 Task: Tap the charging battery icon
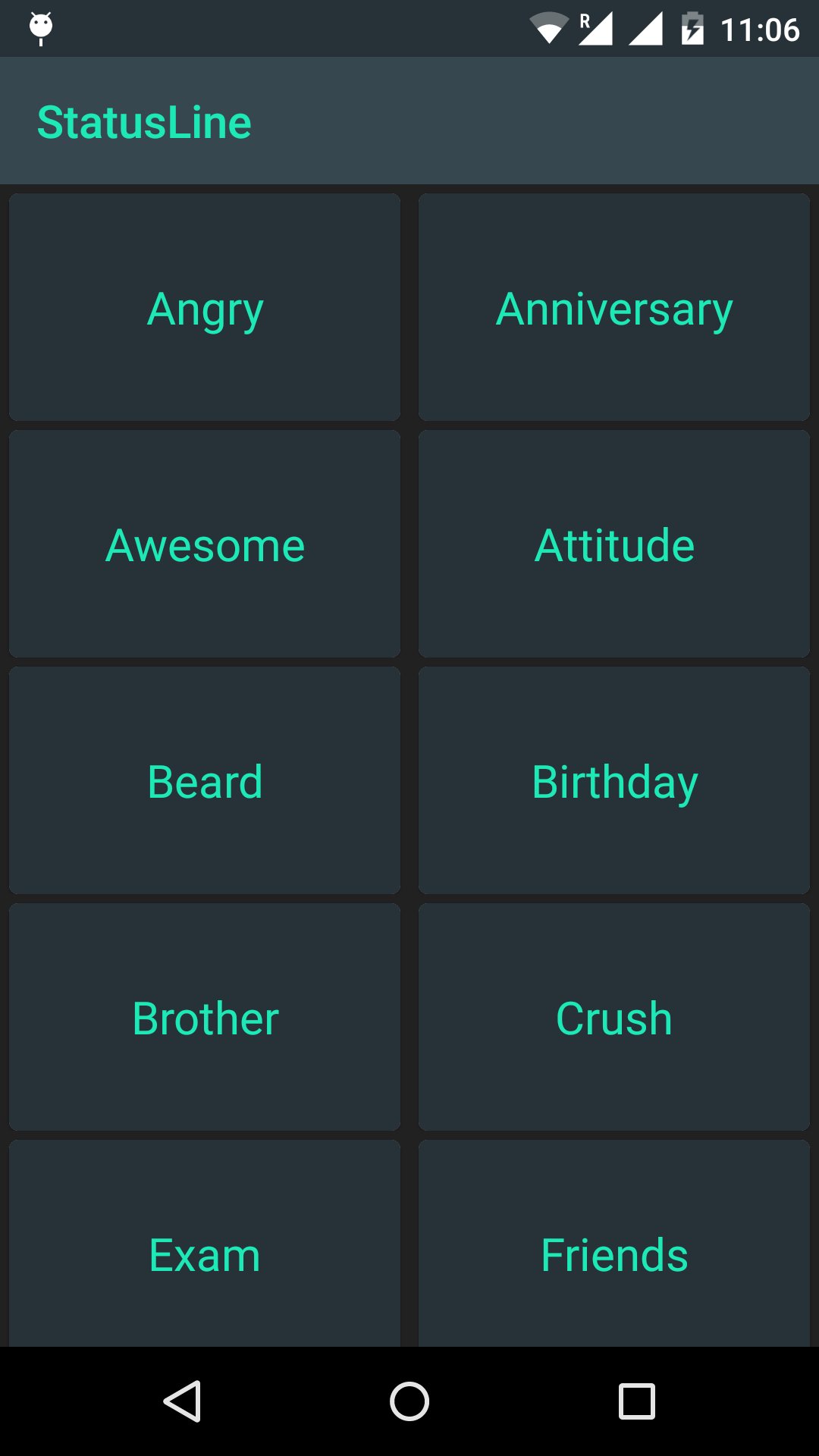pos(694,28)
